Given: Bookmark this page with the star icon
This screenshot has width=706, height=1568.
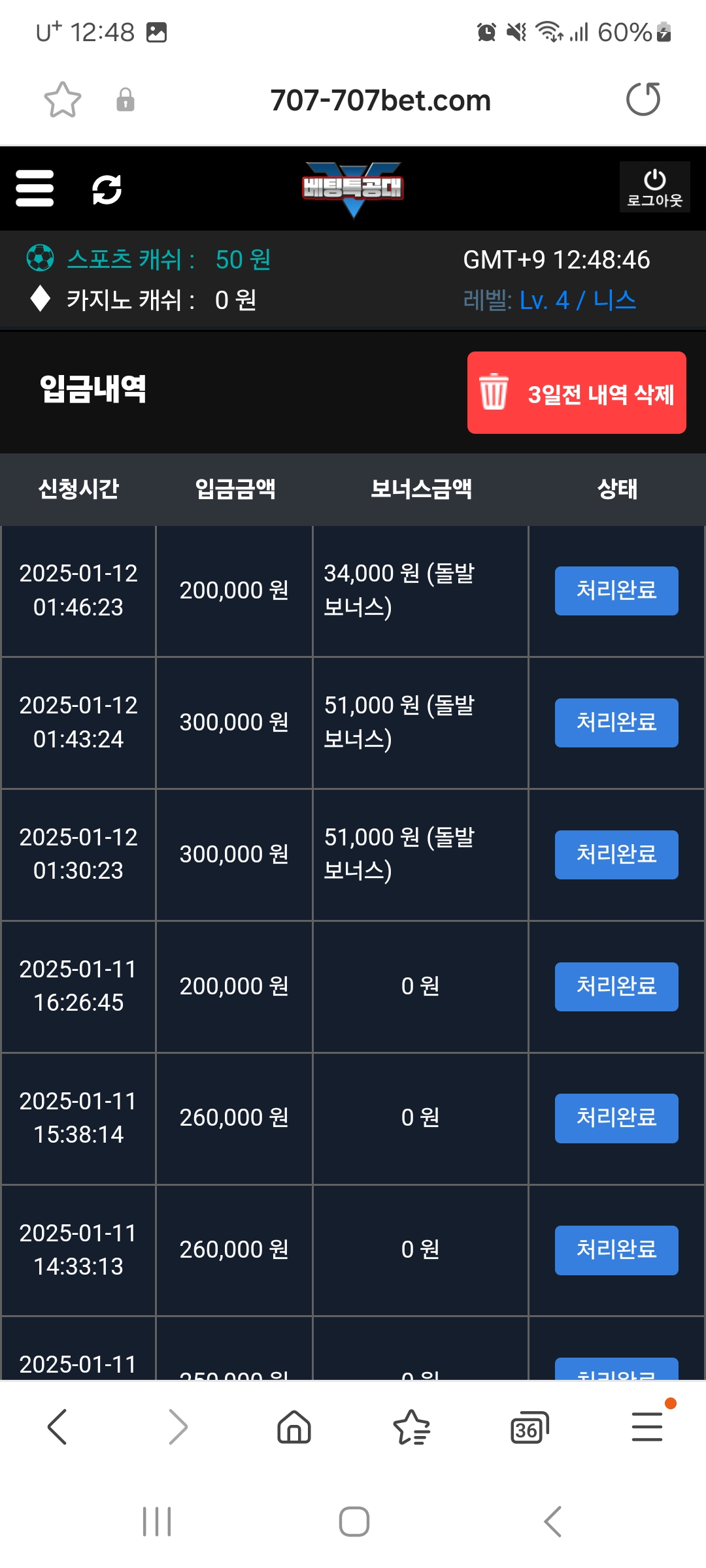Looking at the screenshot, I should coord(63,100).
